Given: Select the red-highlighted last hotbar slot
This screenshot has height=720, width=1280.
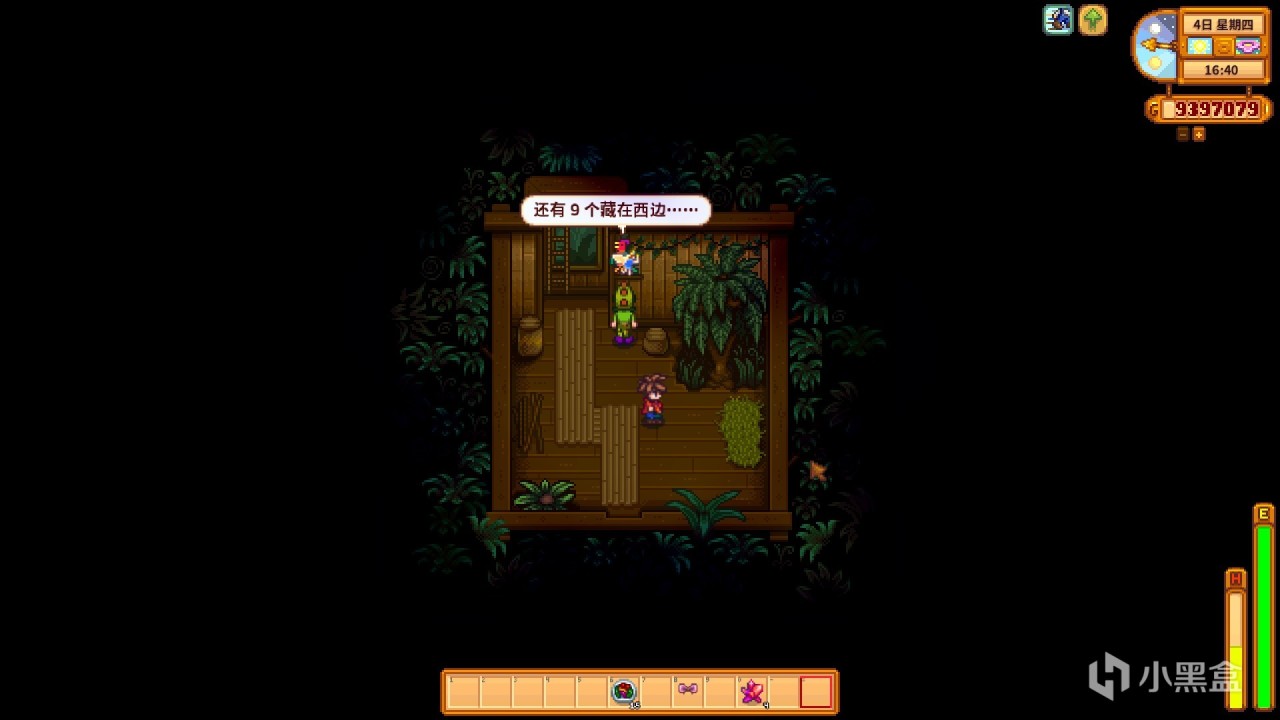Looking at the screenshot, I should coord(816,692).
